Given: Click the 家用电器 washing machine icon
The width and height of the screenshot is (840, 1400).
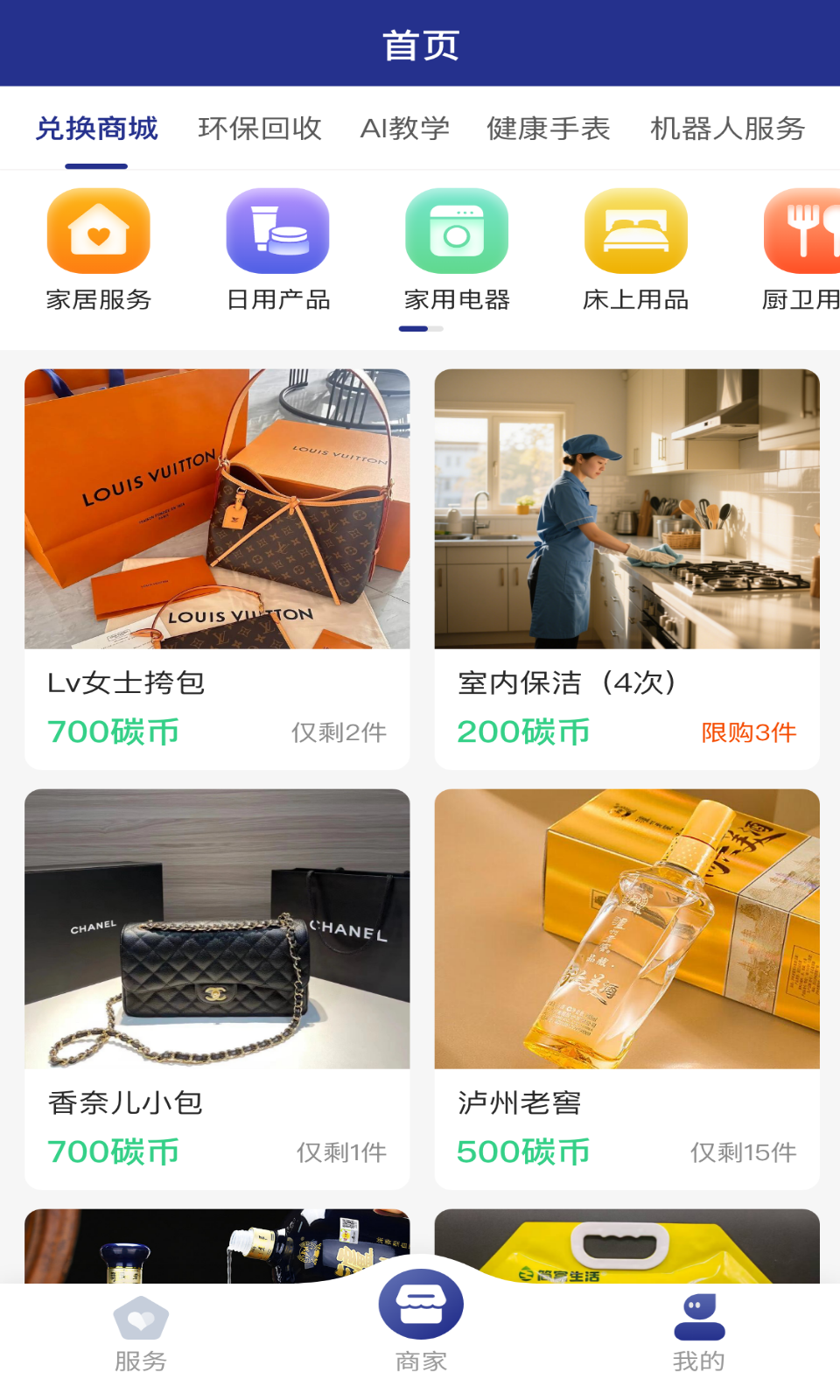Looking at the screenshot, I should tap(456, 232).
